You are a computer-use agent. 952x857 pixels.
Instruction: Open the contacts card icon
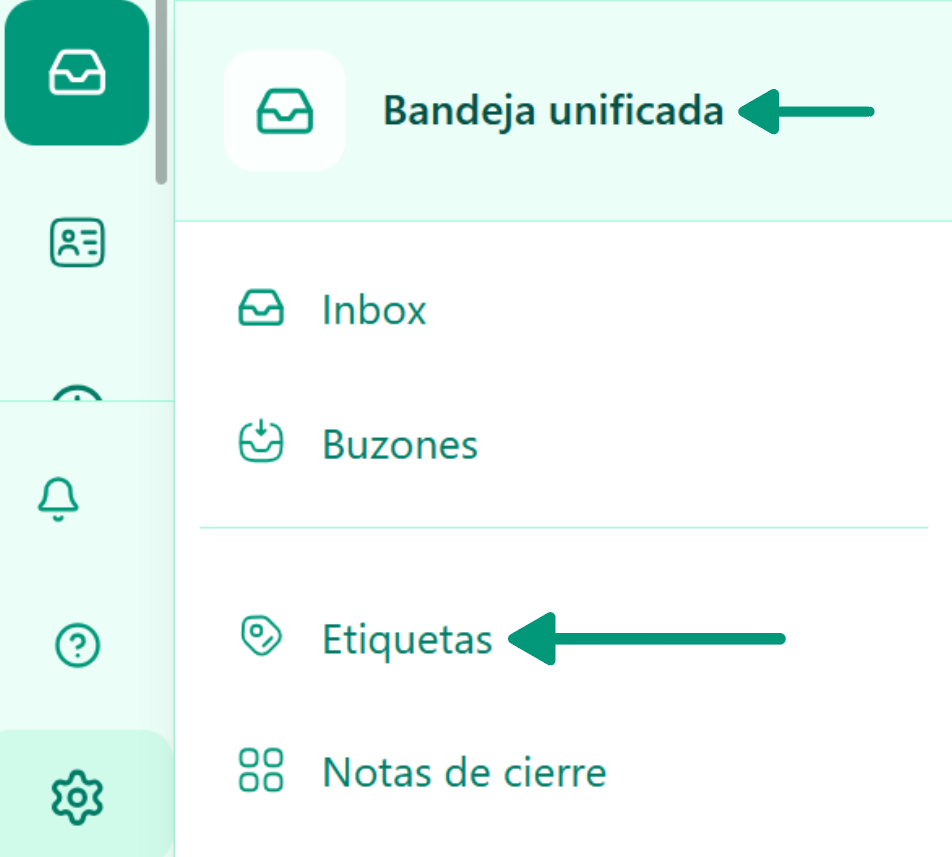[77, 243]
